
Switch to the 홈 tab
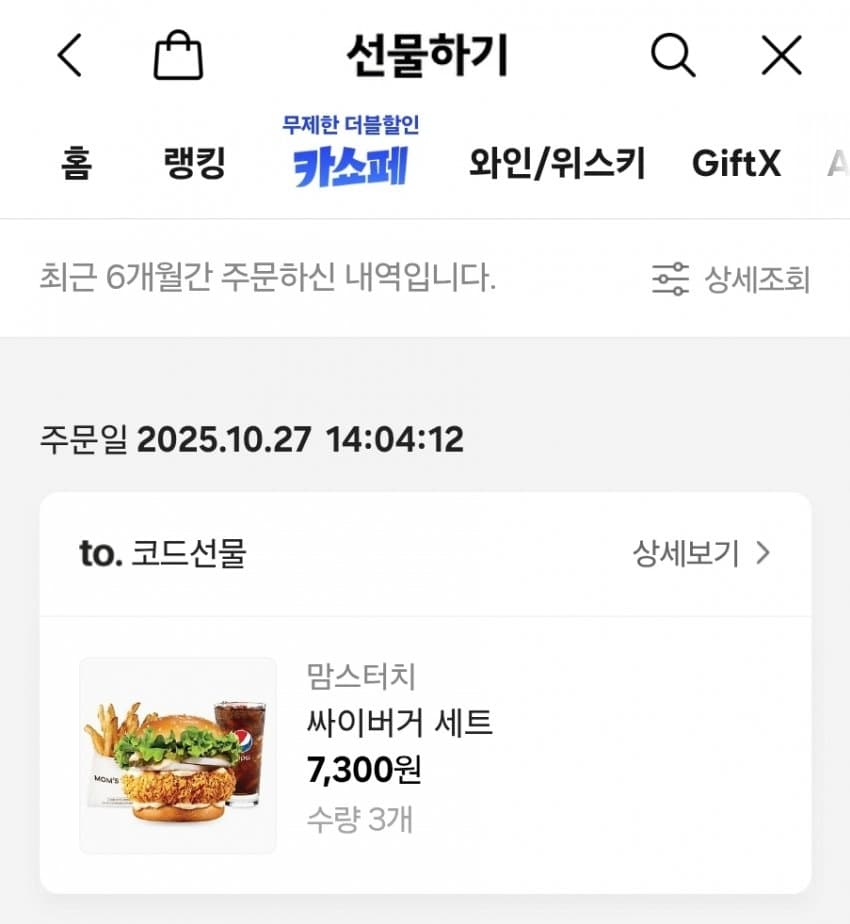75,163
